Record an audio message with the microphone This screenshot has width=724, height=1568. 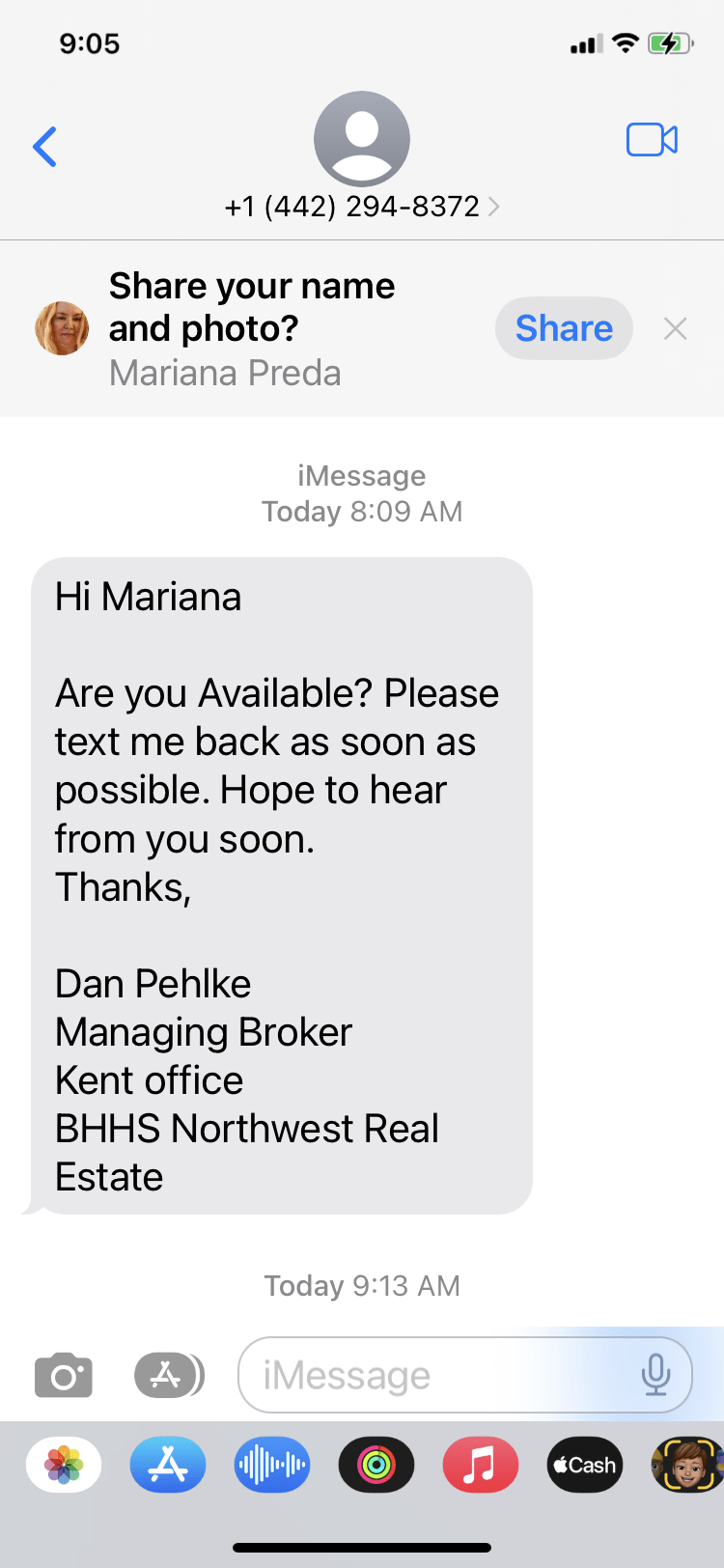[x=655, y=1375]
